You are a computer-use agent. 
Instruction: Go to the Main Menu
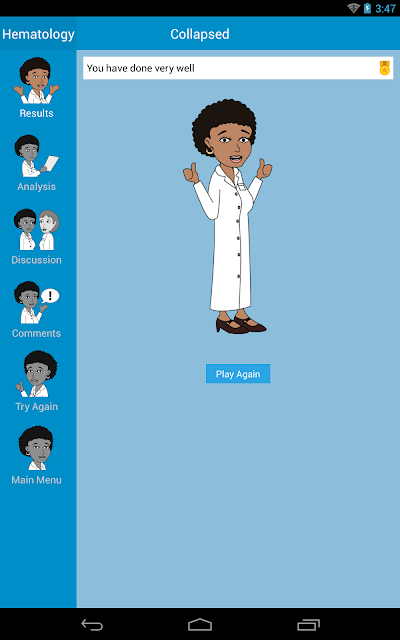(x=37, y=456)
